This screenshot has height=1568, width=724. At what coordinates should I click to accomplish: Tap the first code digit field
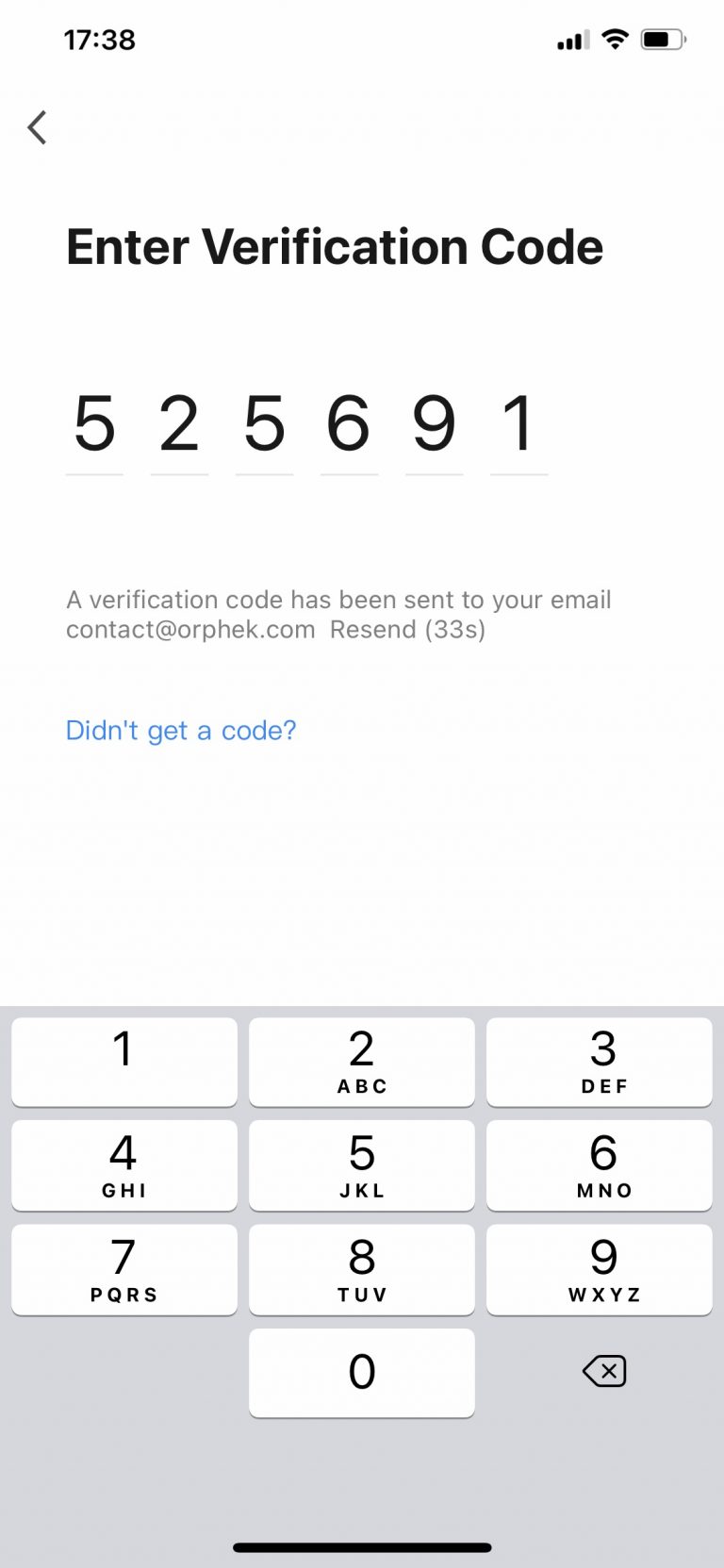(x=94, y=426)
